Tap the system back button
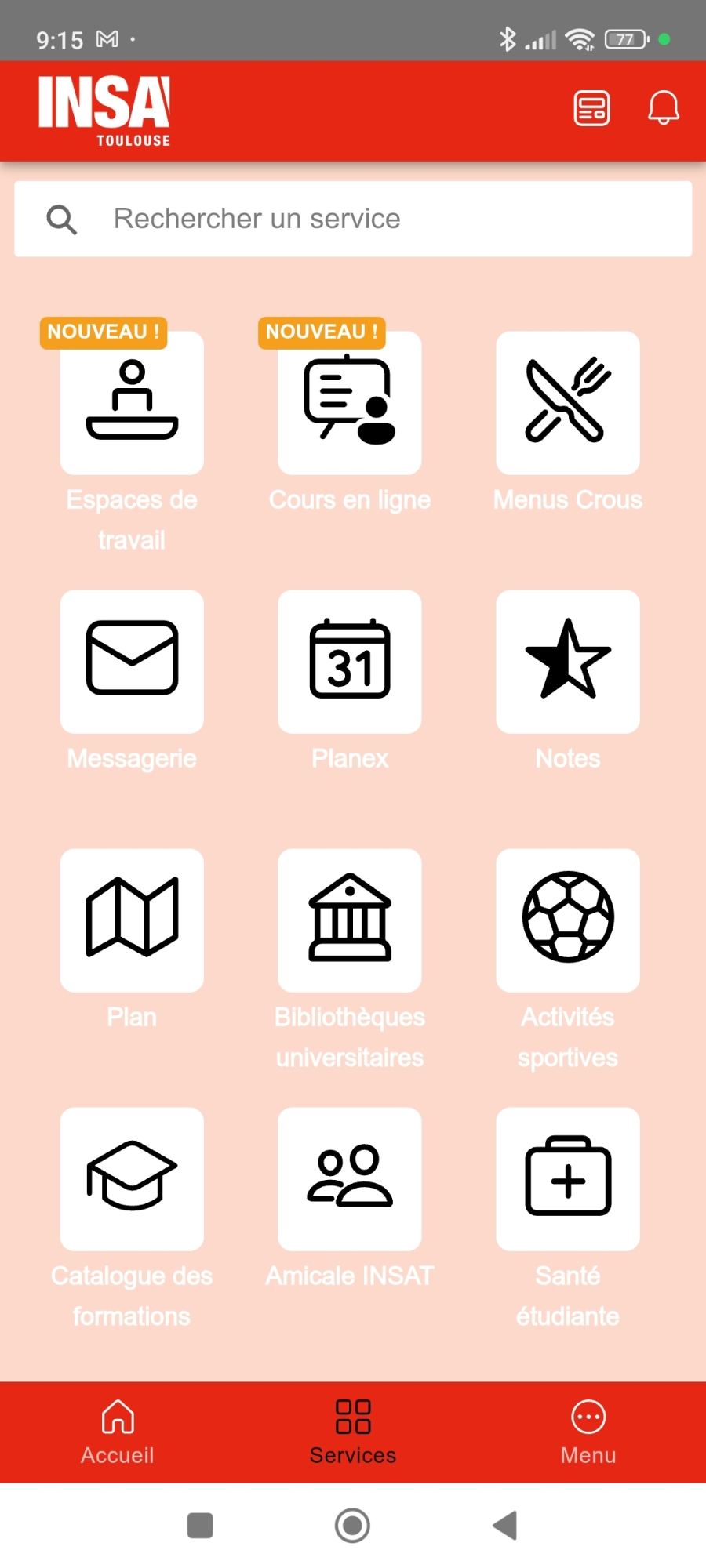The height and width of the screenshot is (1568, 706). pyautogui.click(x=505, y=1526)
